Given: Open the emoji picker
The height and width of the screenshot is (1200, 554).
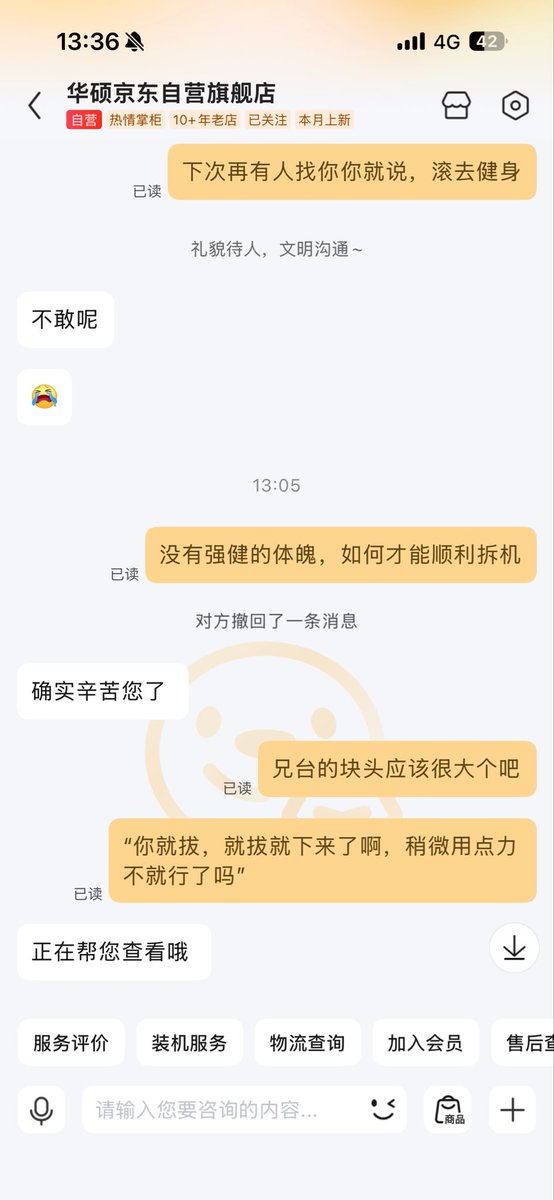Looking at the screenshot, I should [383, 1109].
